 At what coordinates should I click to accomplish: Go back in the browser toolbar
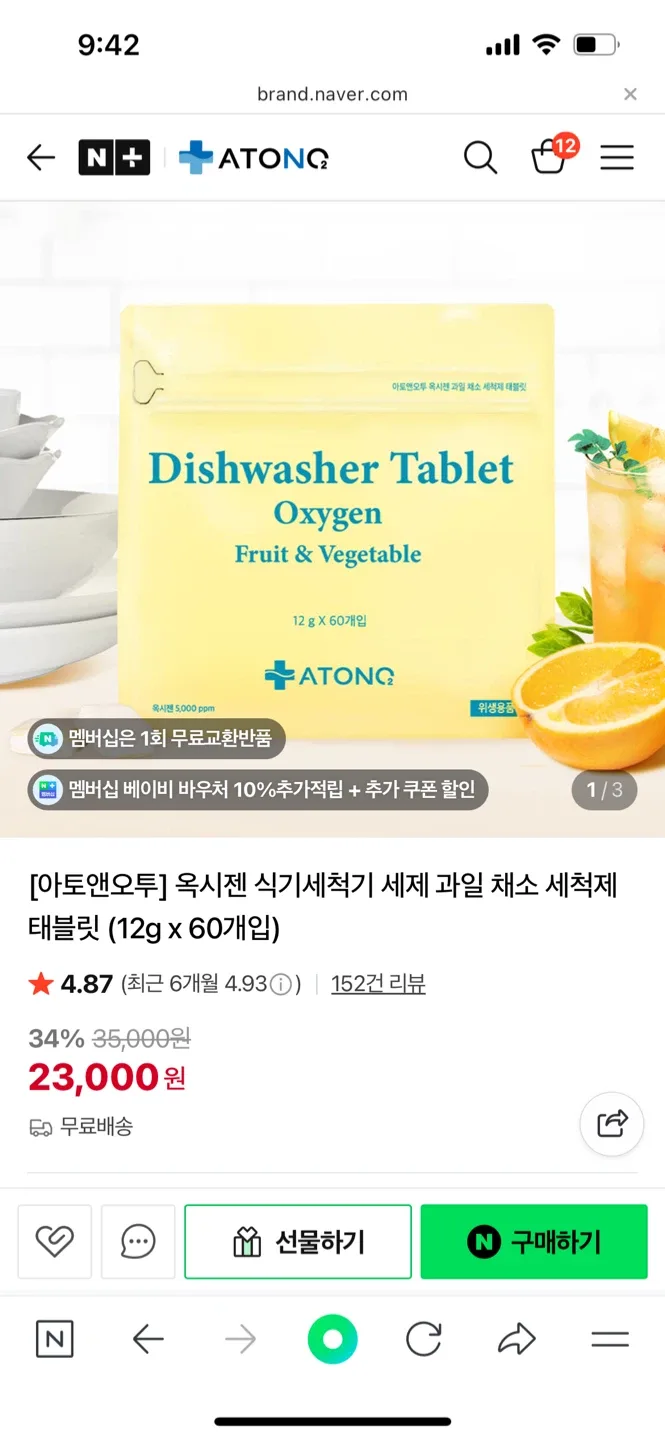pos(148,1339)
